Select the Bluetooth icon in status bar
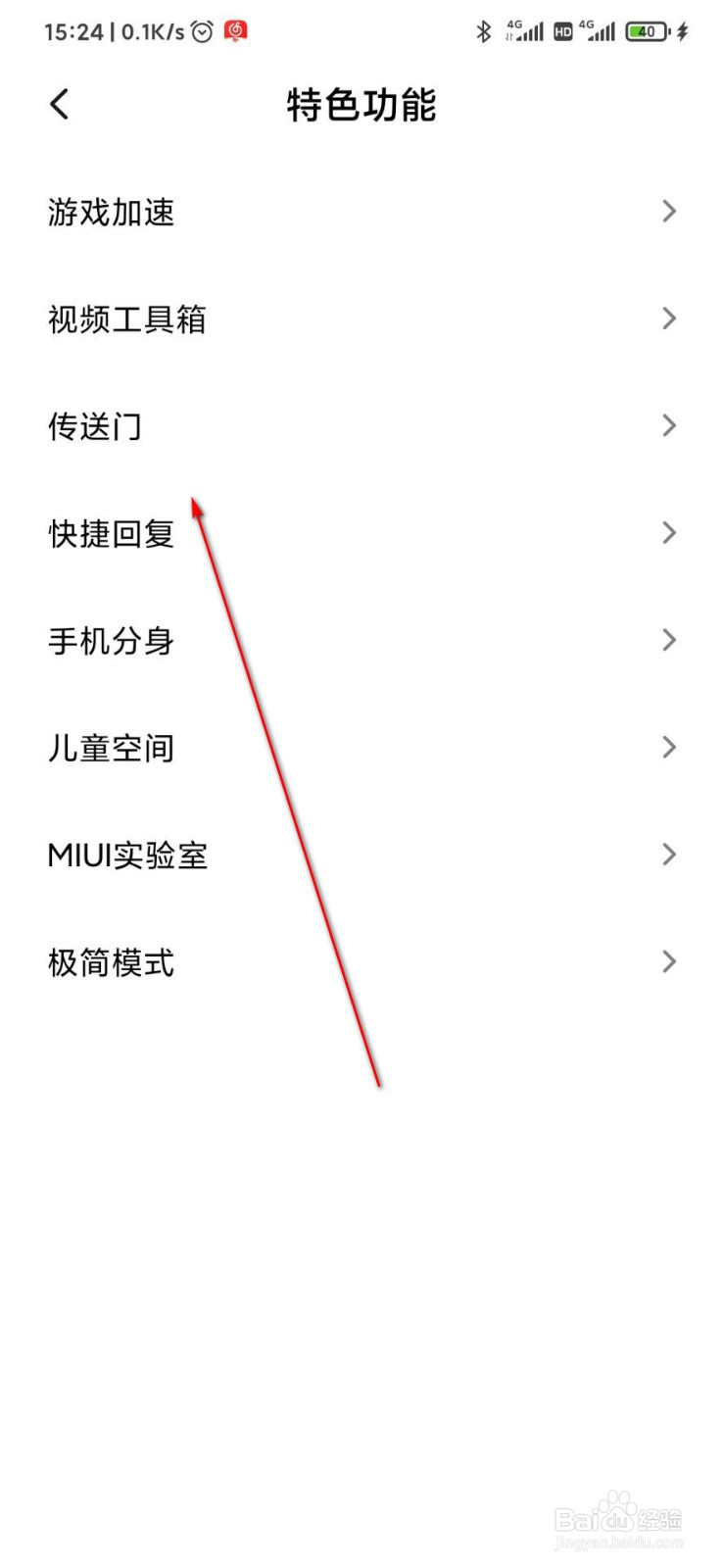 [x=483, y=30]
